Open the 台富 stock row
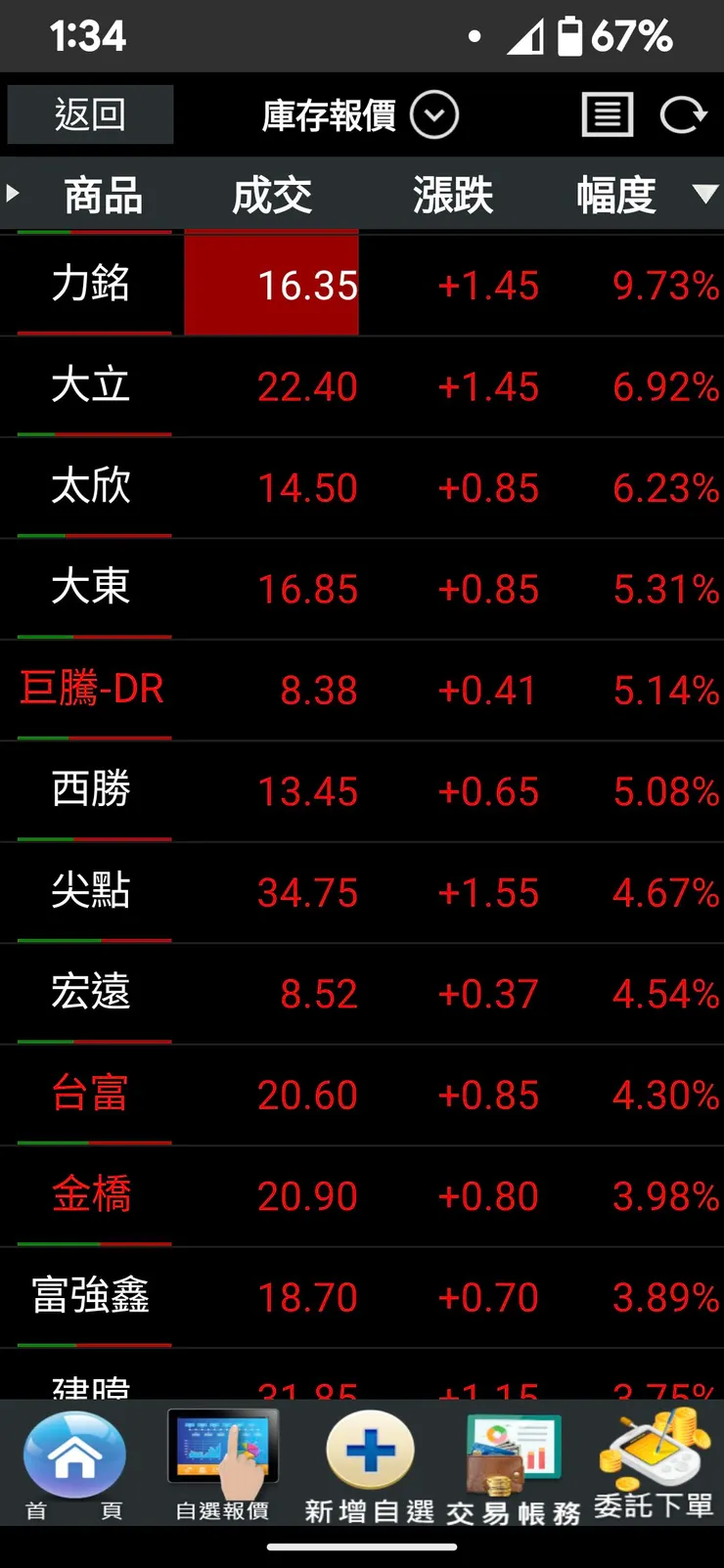724x1568 pixels. tap(91, 1094)
